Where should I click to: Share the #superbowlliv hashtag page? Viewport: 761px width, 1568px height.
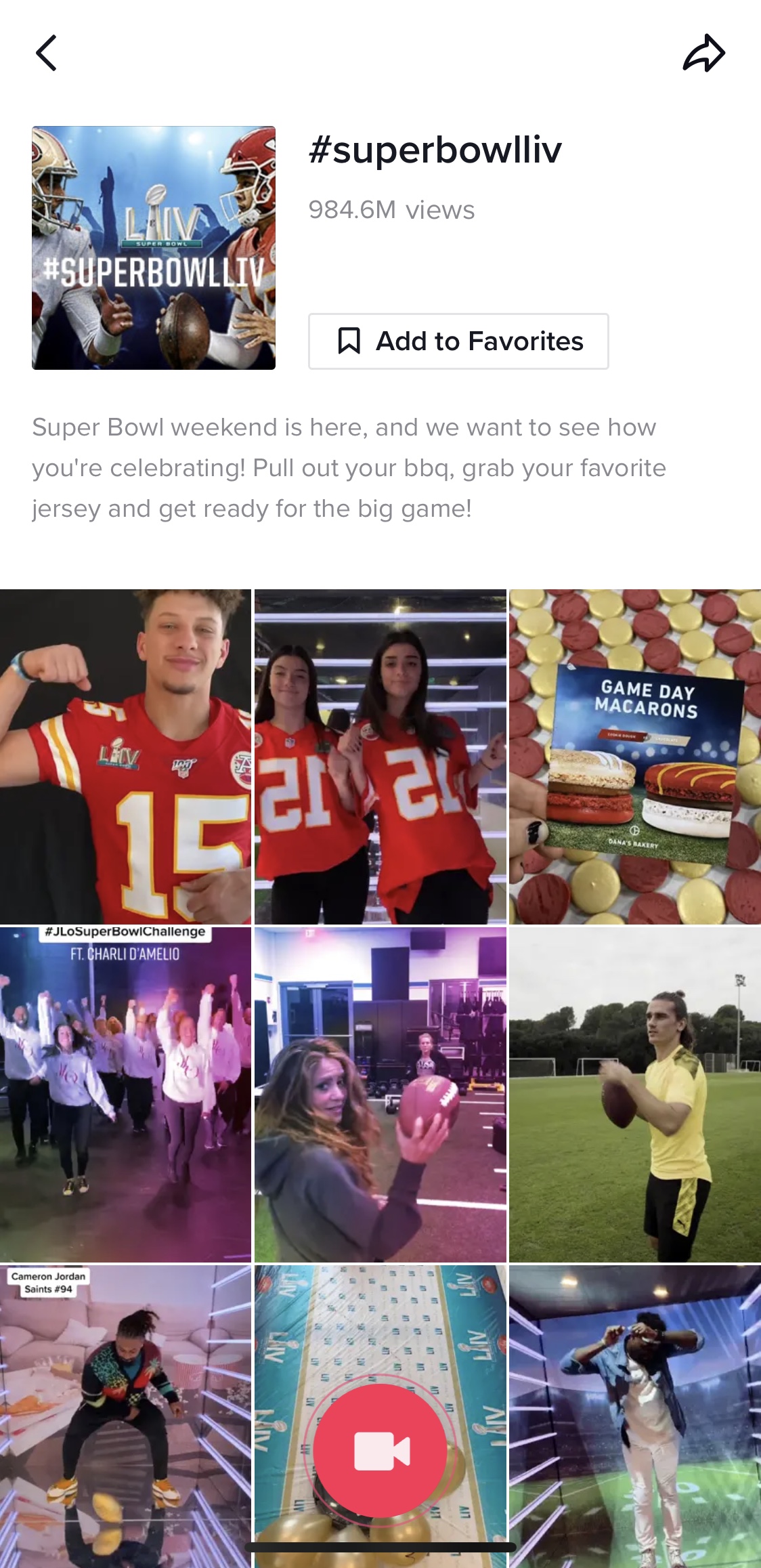(703, 53)
